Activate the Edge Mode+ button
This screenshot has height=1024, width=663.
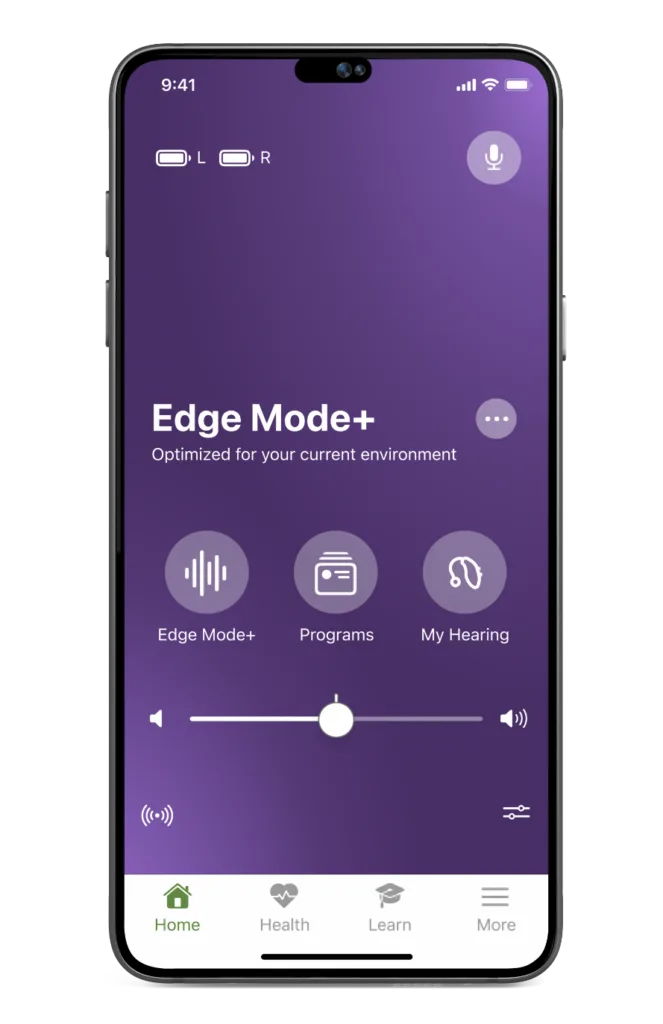206,573
